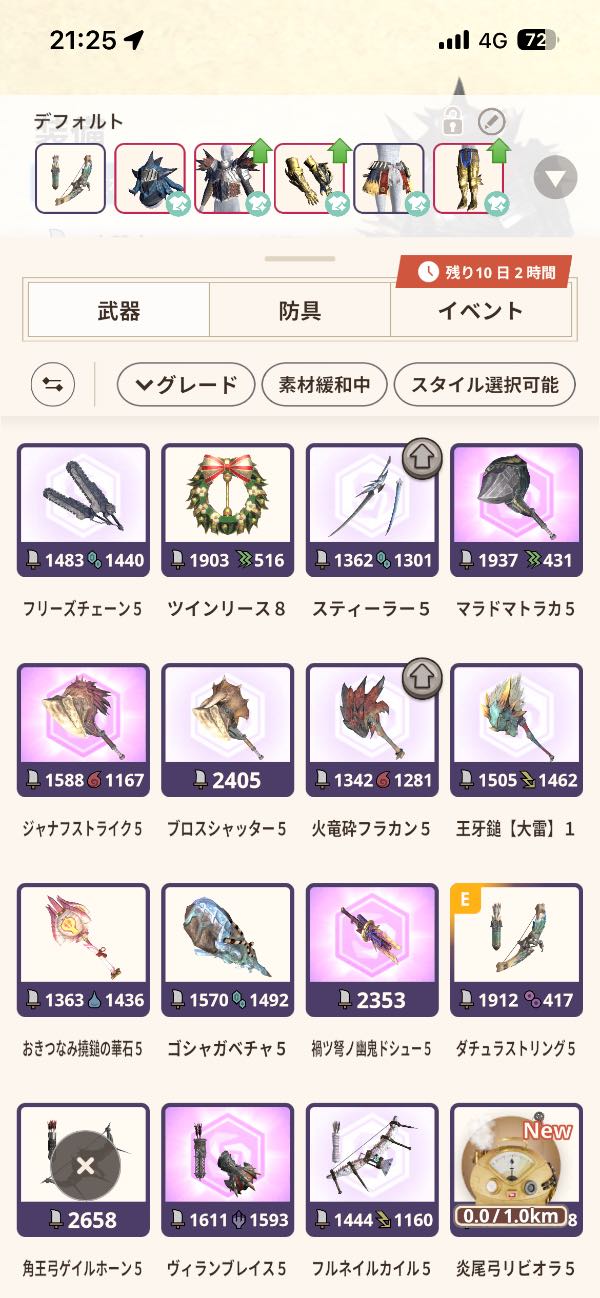Toggle the スタイル選択可能 filter chip
Screen dimensions: 600x1298
coord(487,384)
